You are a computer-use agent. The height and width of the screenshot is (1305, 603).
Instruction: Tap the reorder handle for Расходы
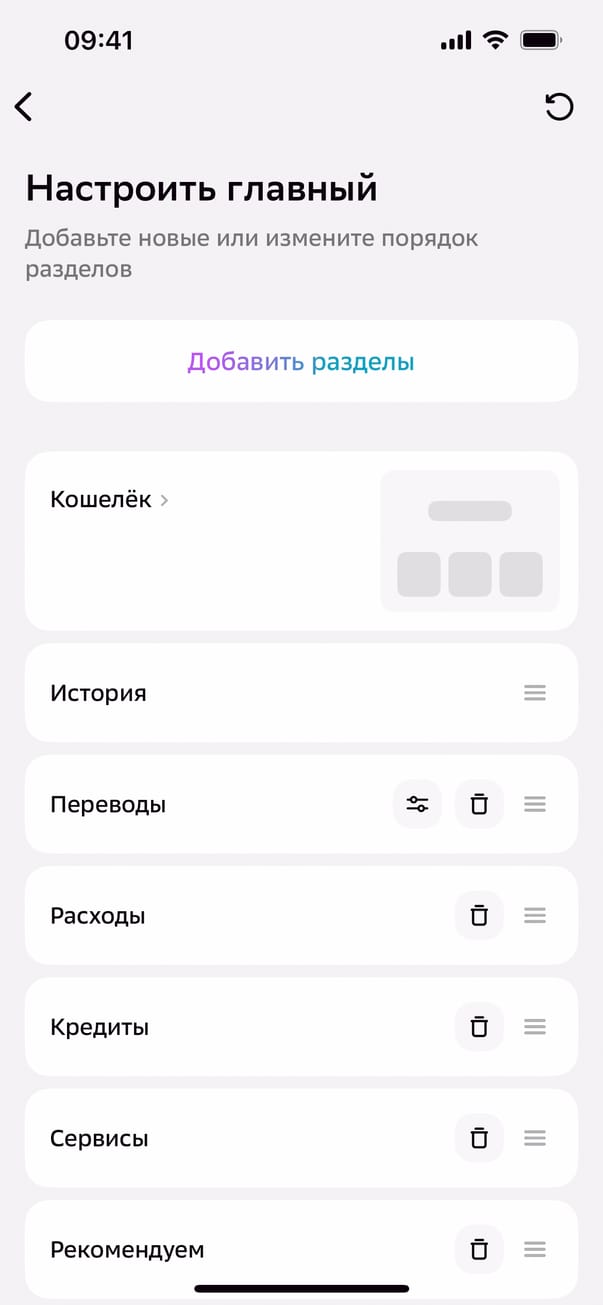[x=535, y=915]
